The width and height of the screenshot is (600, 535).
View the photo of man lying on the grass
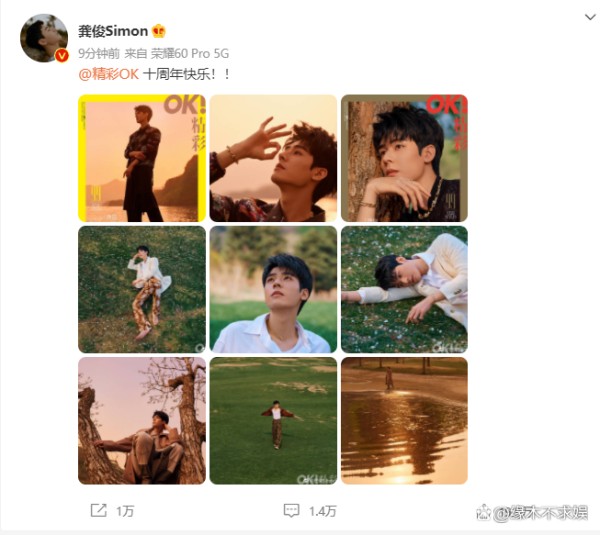click(x=404, y=289)
